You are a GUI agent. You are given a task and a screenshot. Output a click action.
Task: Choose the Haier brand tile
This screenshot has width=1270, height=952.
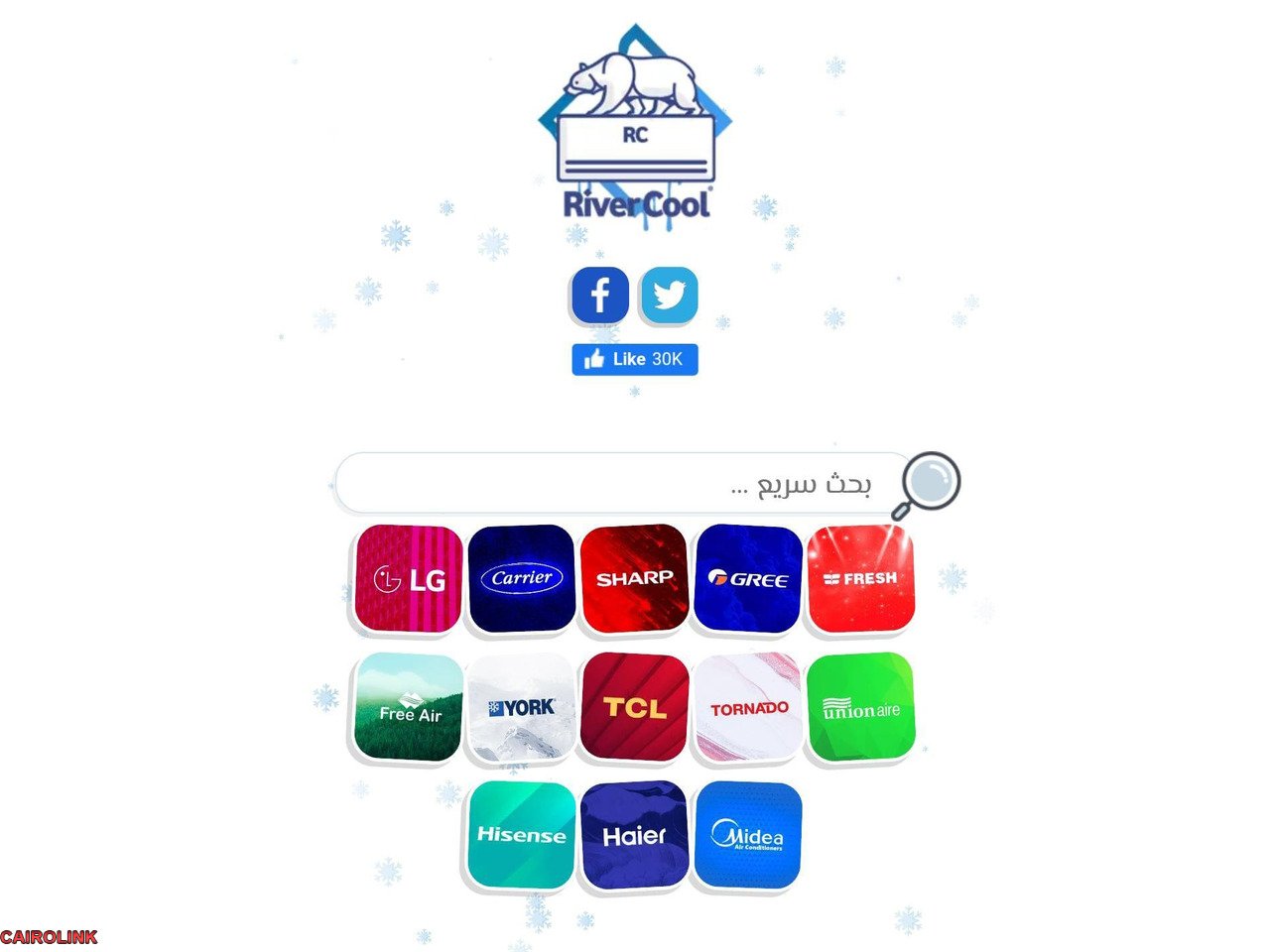[635, 835]
